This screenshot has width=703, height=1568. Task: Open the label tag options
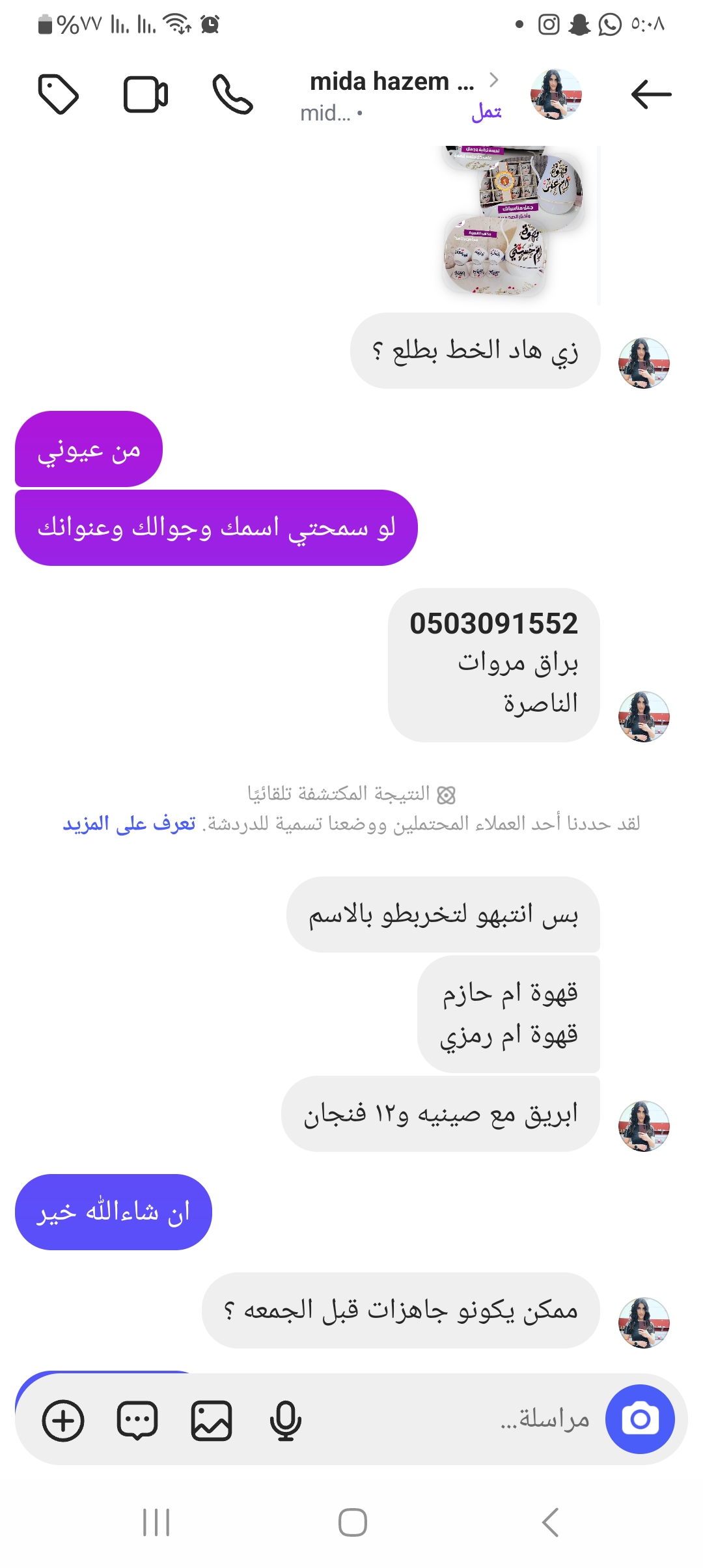click(x=59, y=94)
